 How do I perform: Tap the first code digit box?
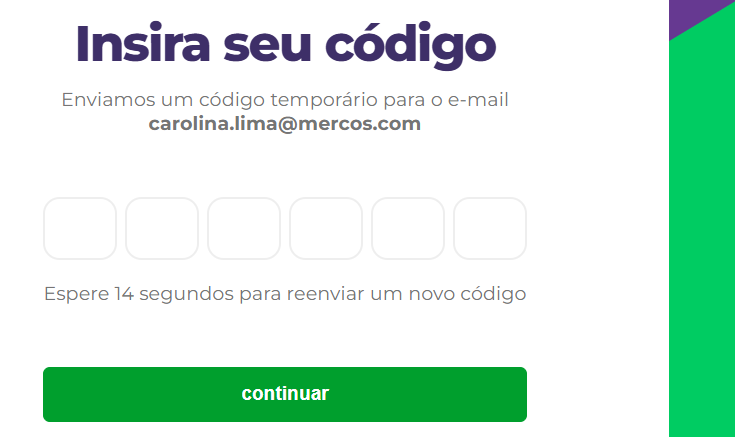80,229
